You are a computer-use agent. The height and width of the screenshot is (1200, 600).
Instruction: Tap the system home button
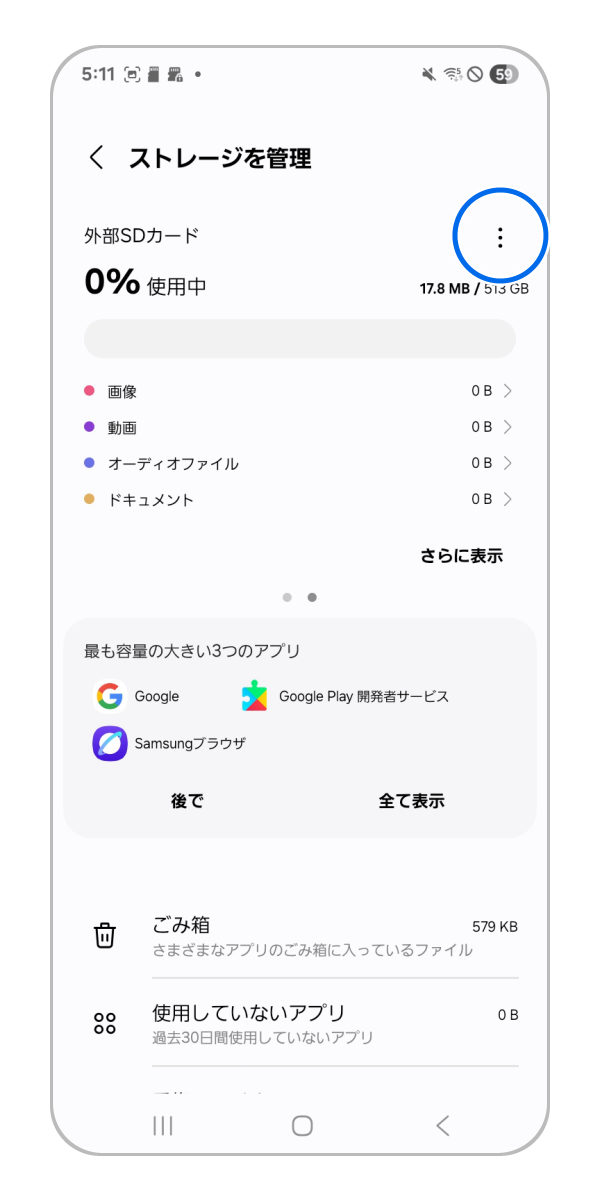(302, 1126)
